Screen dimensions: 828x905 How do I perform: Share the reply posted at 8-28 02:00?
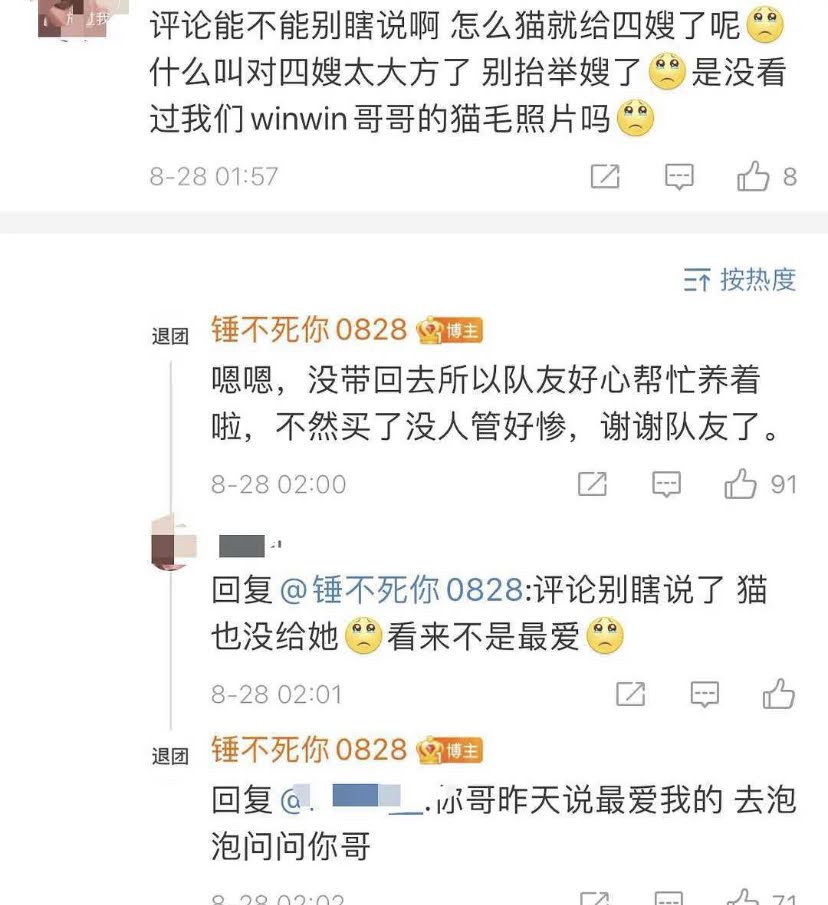click(x=592, y=485)
